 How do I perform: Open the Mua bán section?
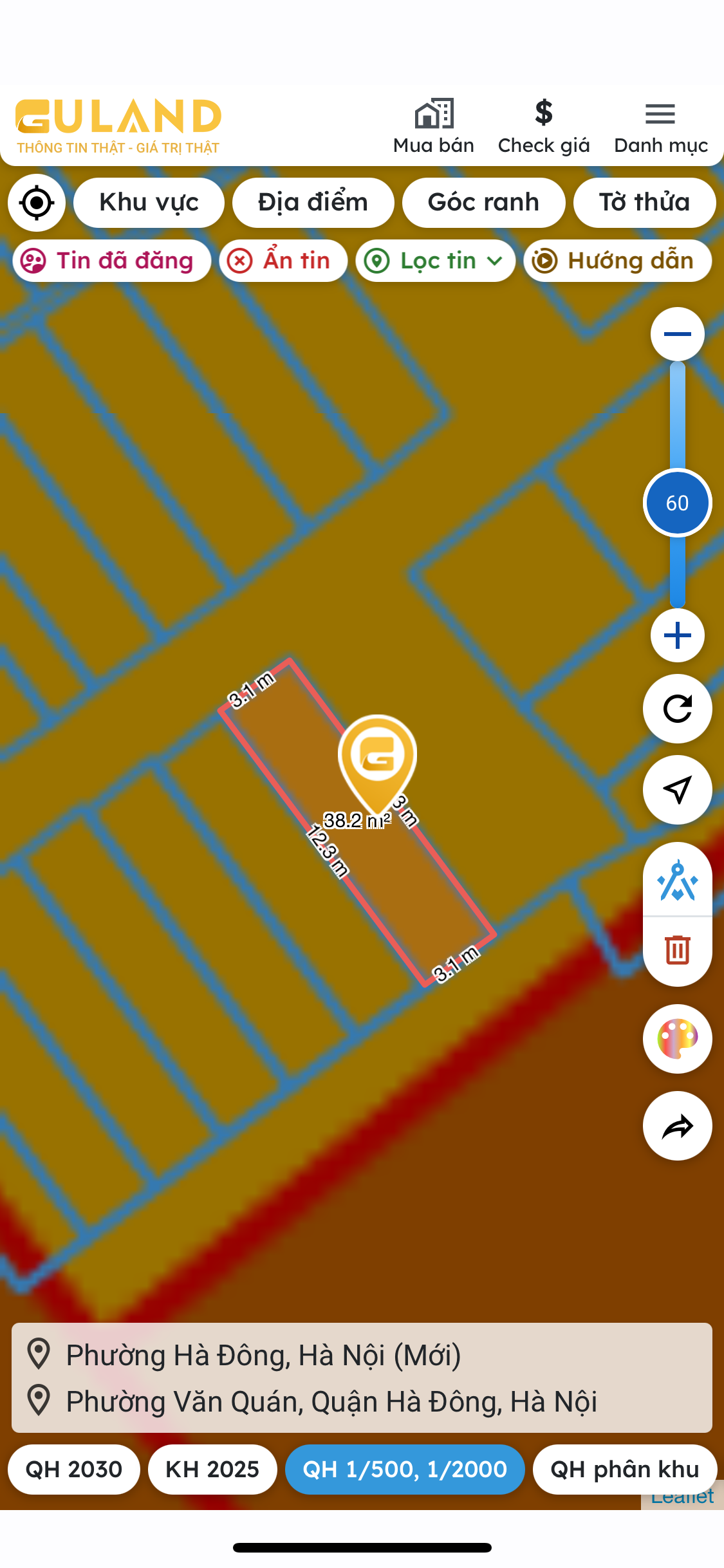(x=434, y=127)
